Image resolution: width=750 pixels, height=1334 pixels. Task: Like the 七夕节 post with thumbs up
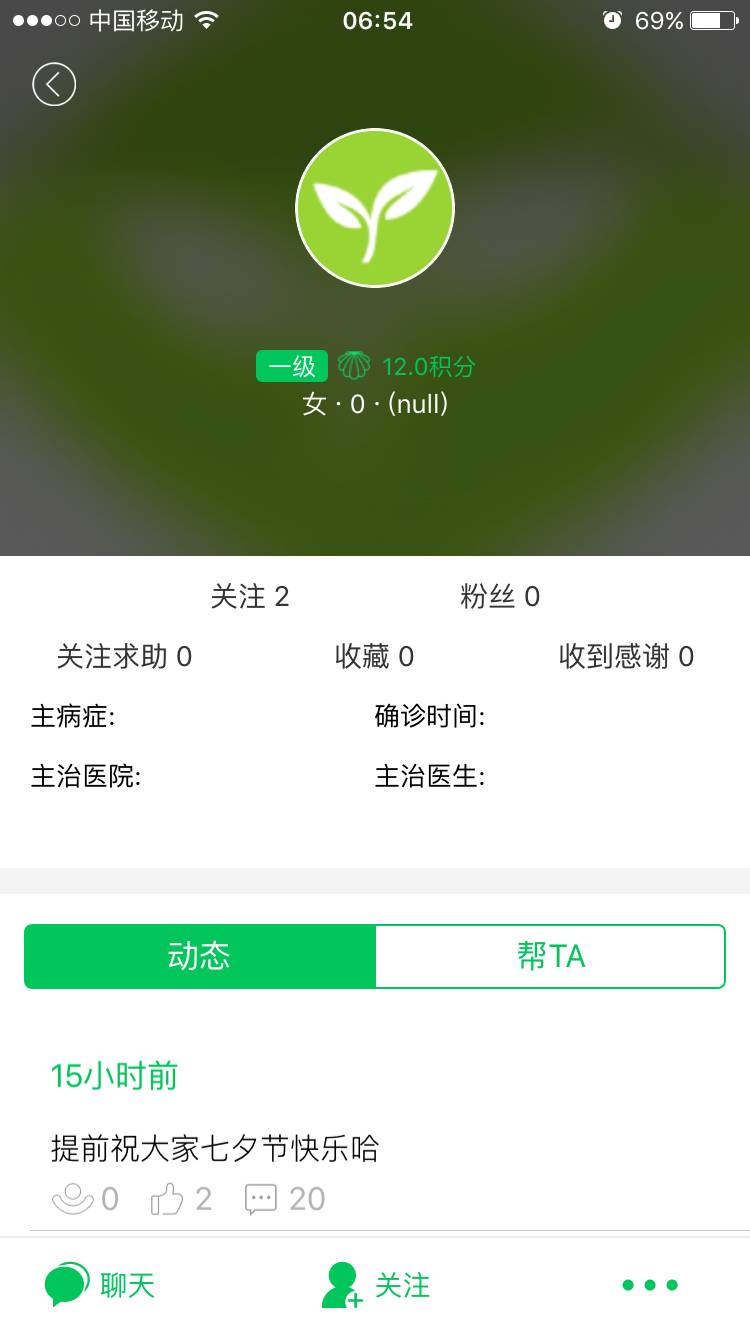[x=181, y=1198]
